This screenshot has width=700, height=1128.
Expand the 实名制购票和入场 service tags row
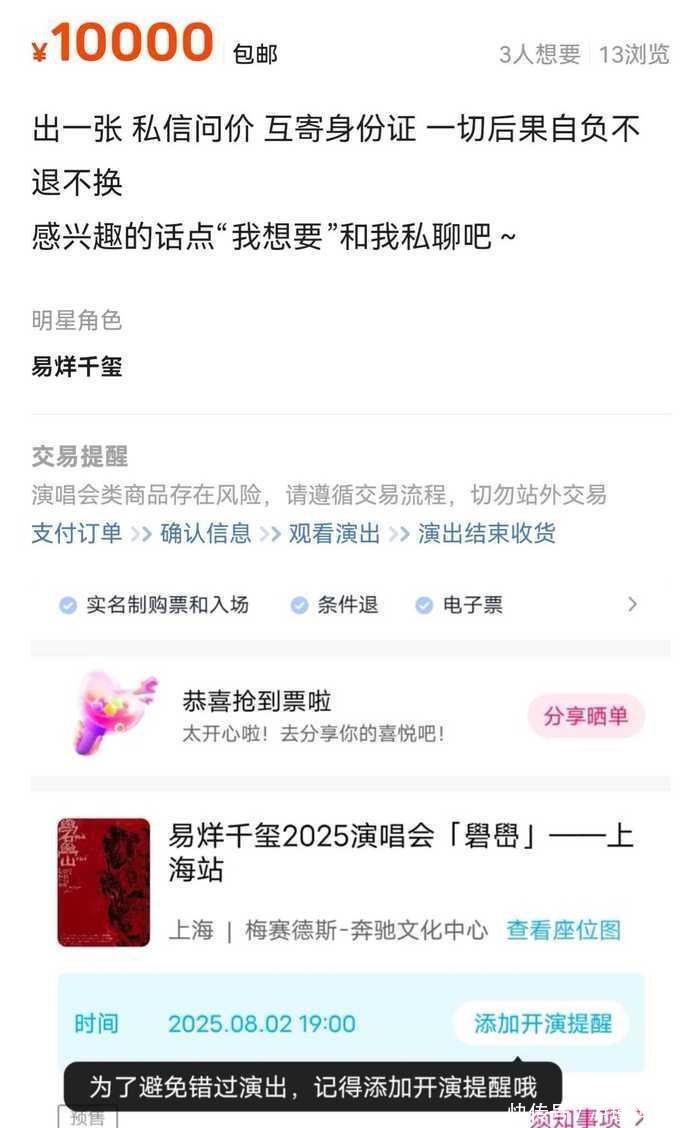[632, 604]
